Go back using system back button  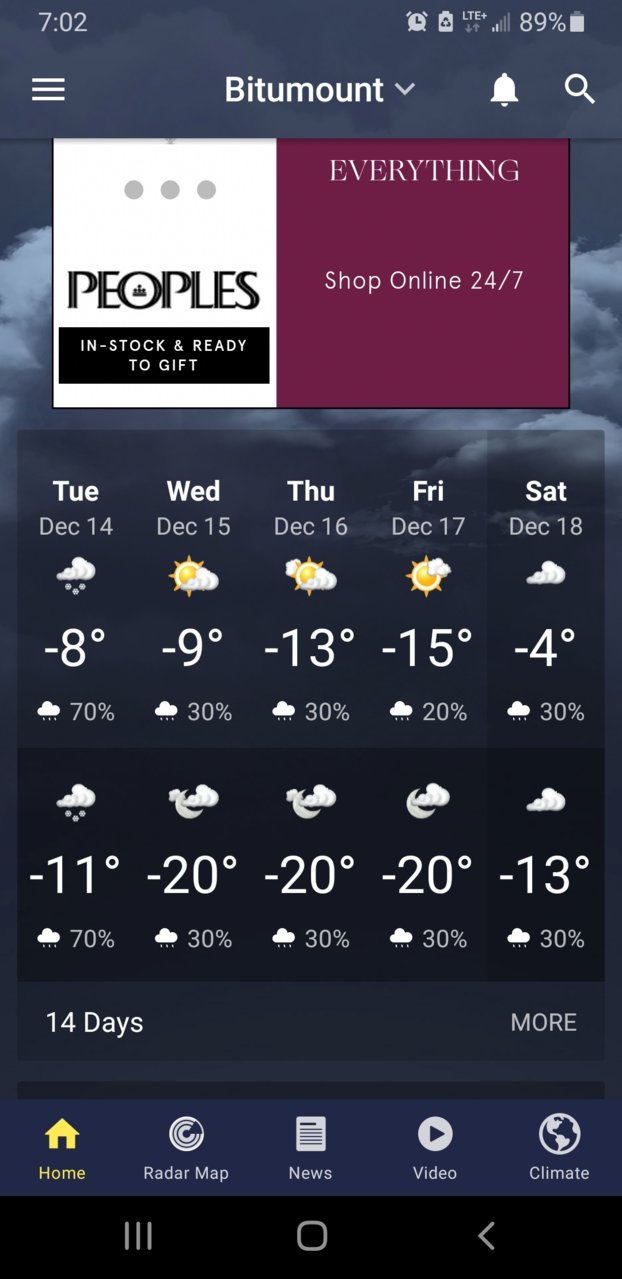tap(486, 1237)
